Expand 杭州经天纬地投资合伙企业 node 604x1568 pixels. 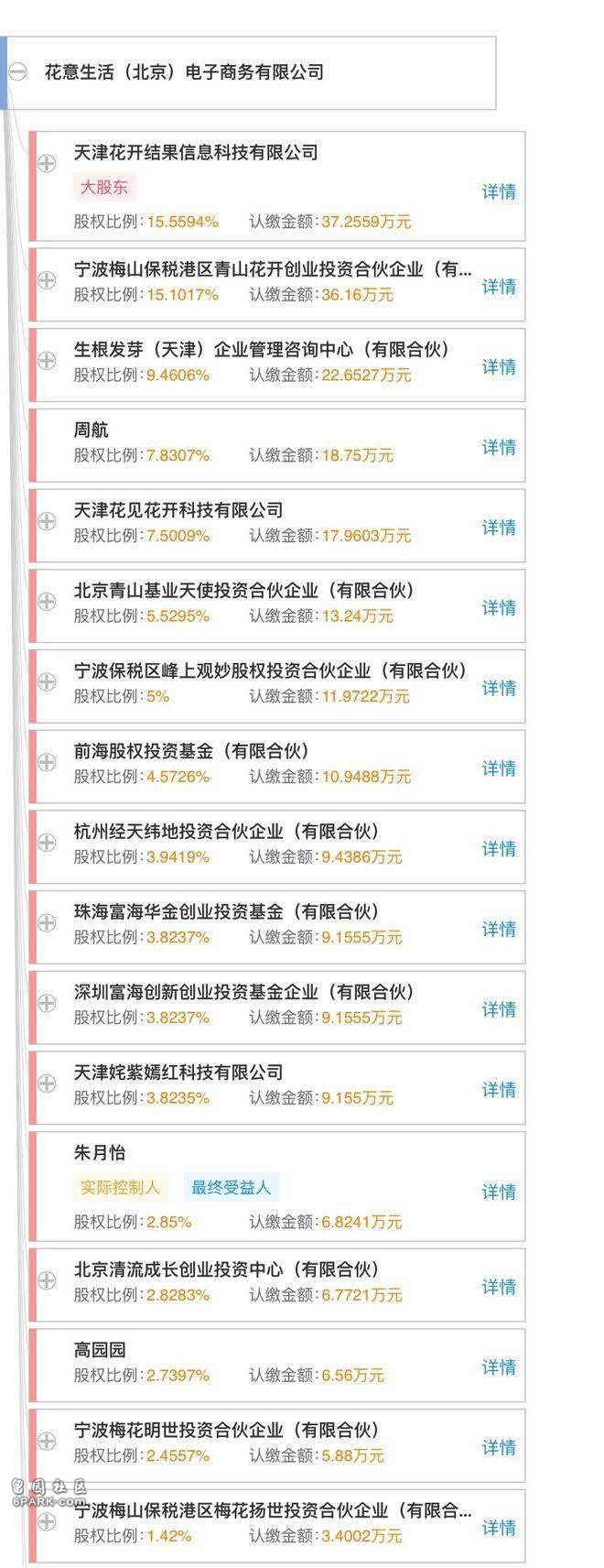(47, 842)
